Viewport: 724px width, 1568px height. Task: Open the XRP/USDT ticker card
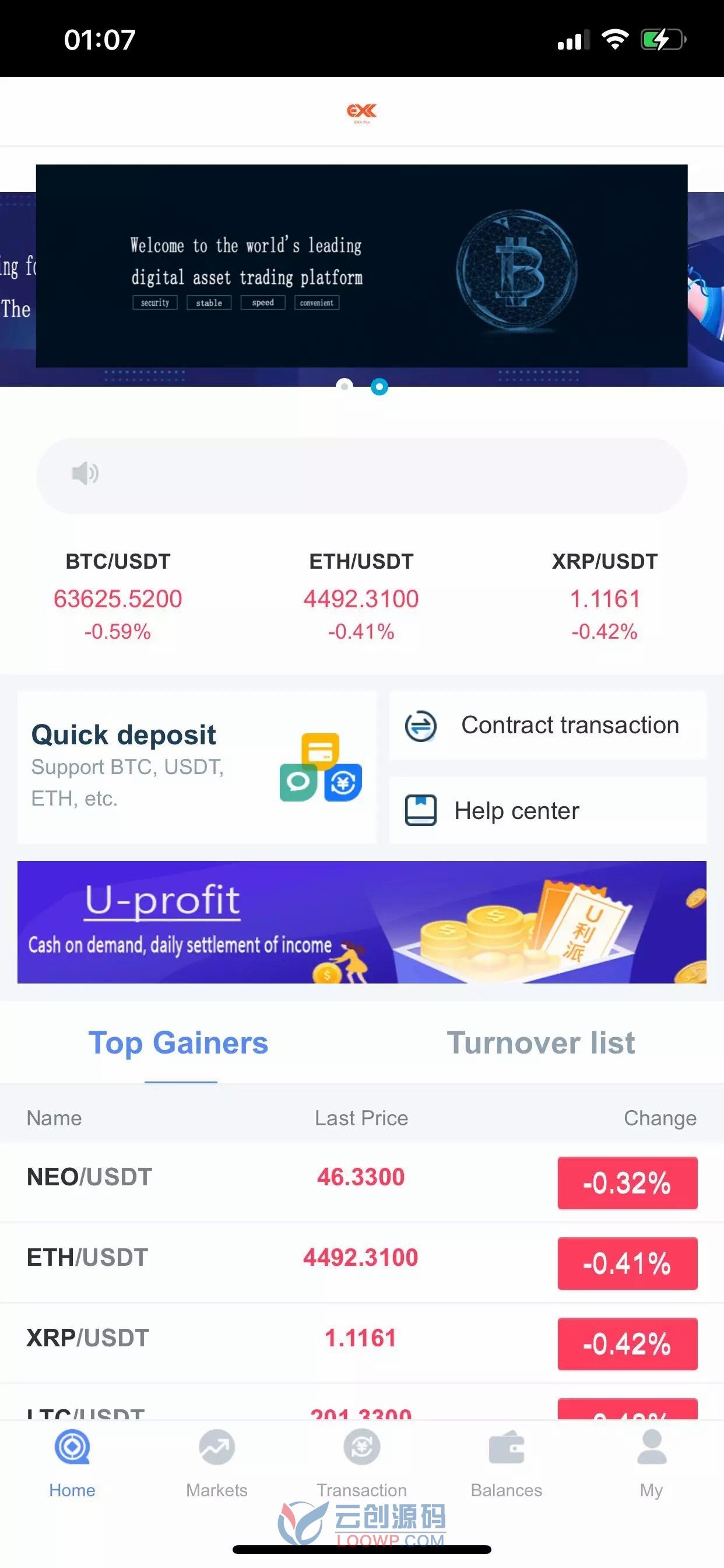click(604, 596)
